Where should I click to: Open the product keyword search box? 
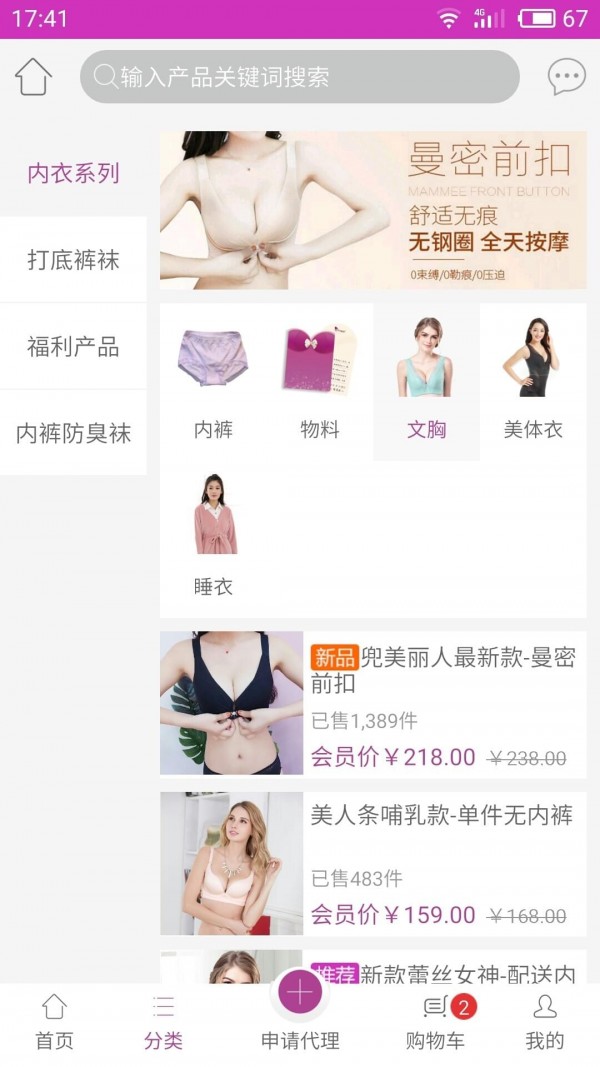tap(300, 77)
